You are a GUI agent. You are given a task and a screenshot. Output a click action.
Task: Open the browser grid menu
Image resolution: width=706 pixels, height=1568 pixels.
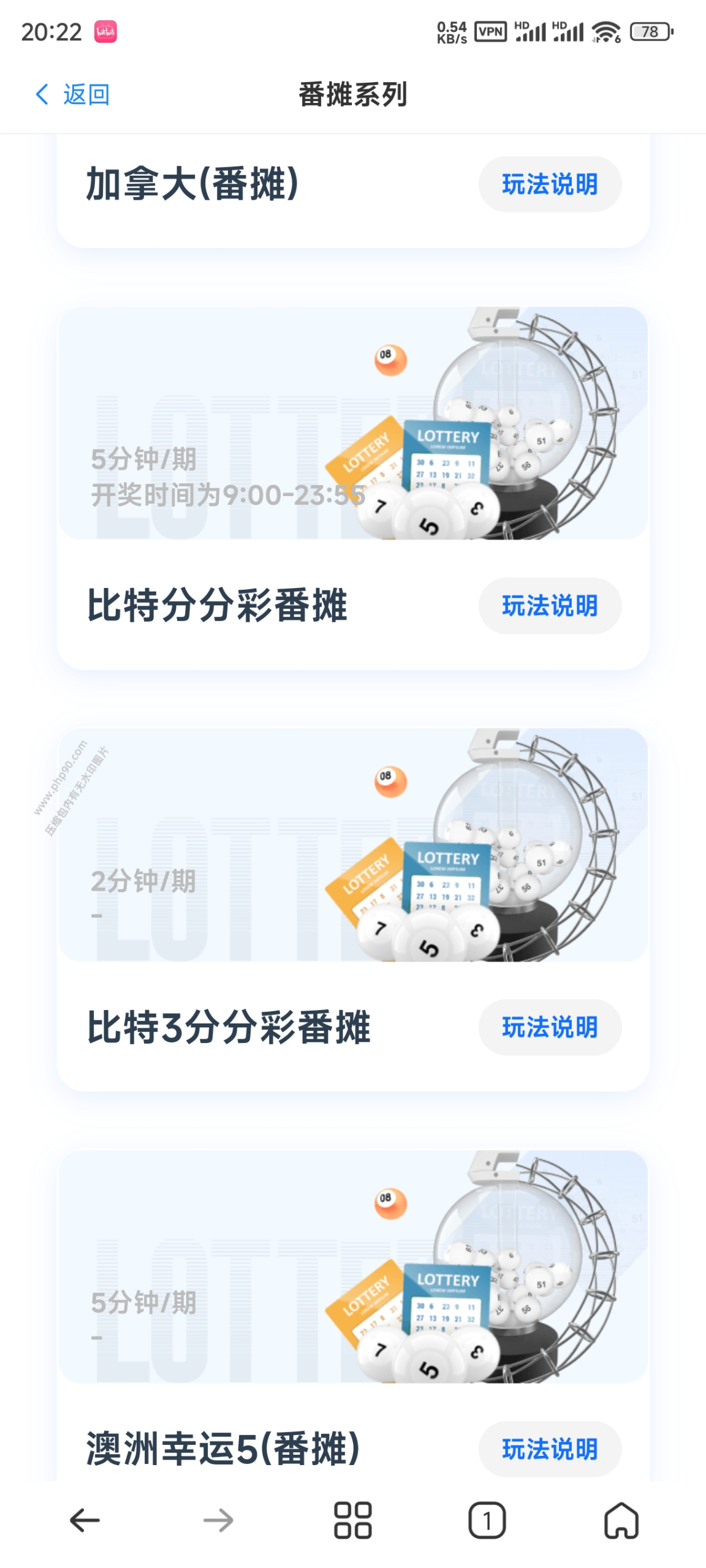point(352,1520)
